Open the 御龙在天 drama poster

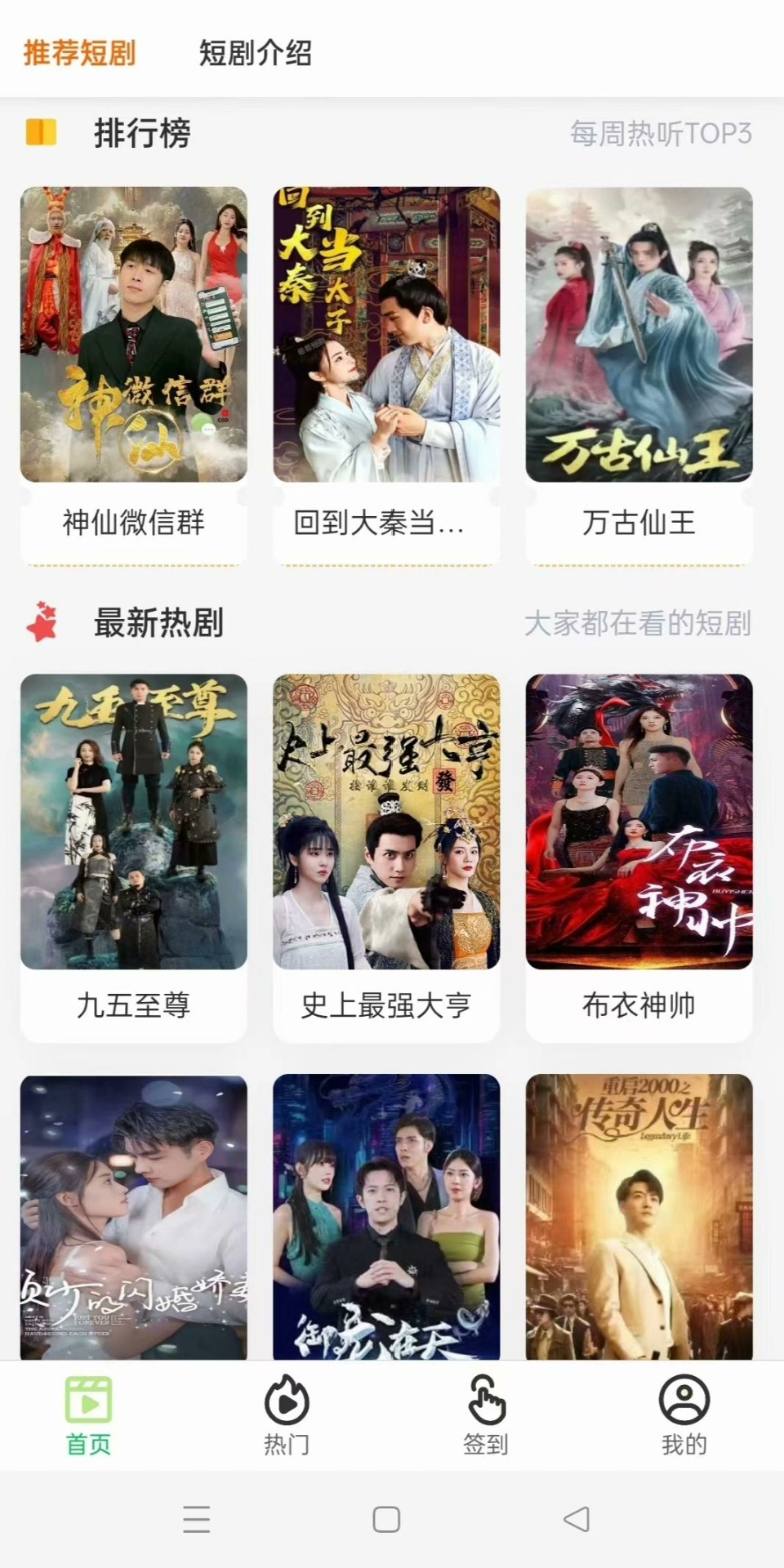(386, 1217)
